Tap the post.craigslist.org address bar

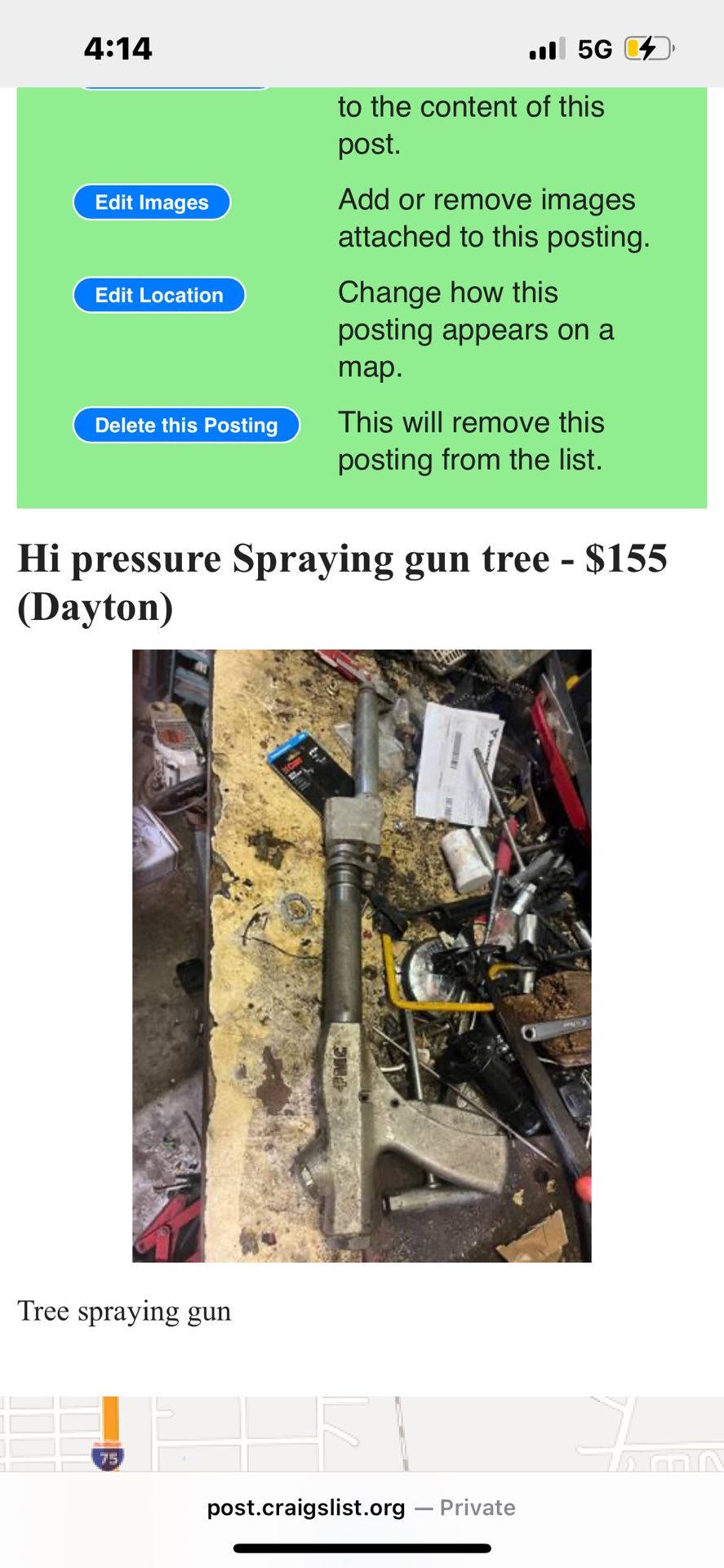[362, 1508]
